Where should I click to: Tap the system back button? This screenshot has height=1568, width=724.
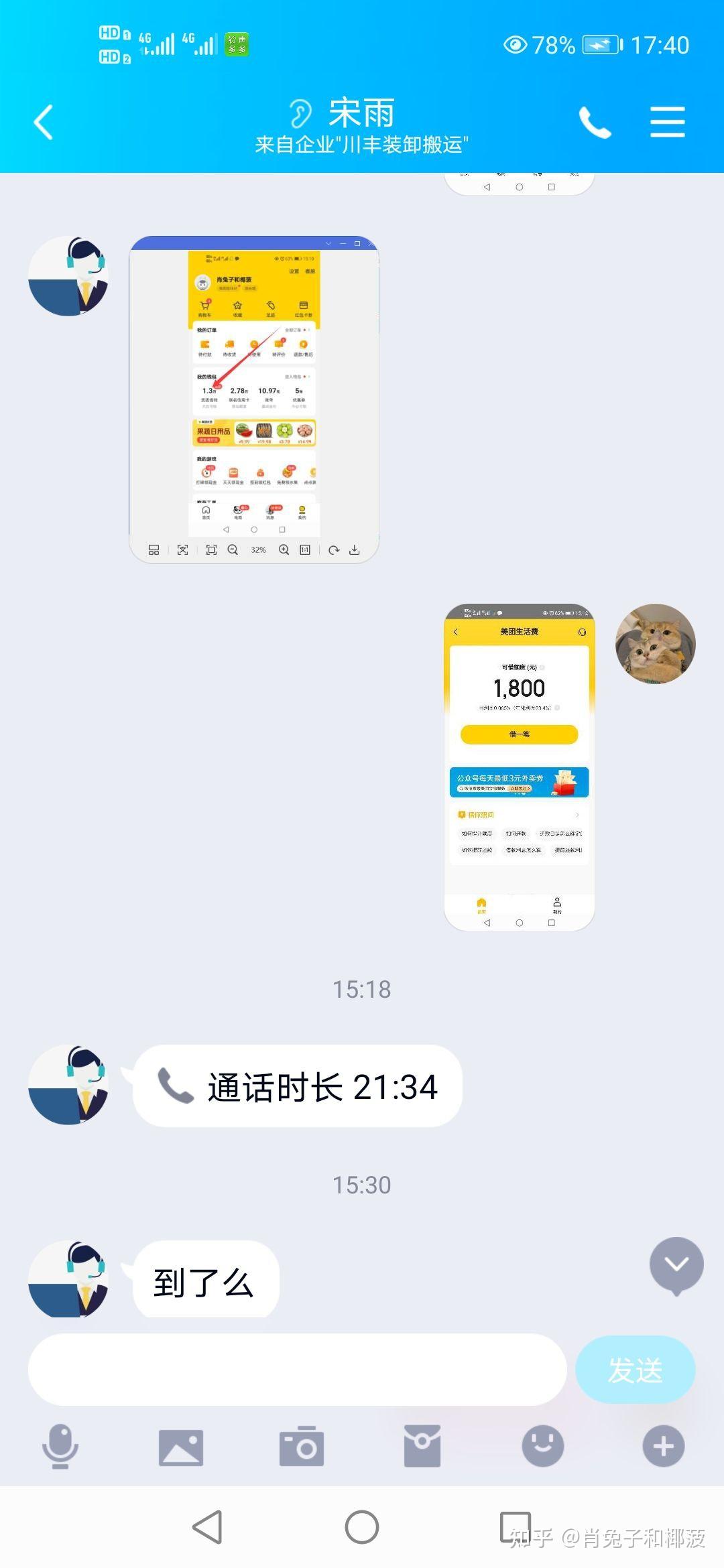pyautogui.click(x=208, y=1527)
